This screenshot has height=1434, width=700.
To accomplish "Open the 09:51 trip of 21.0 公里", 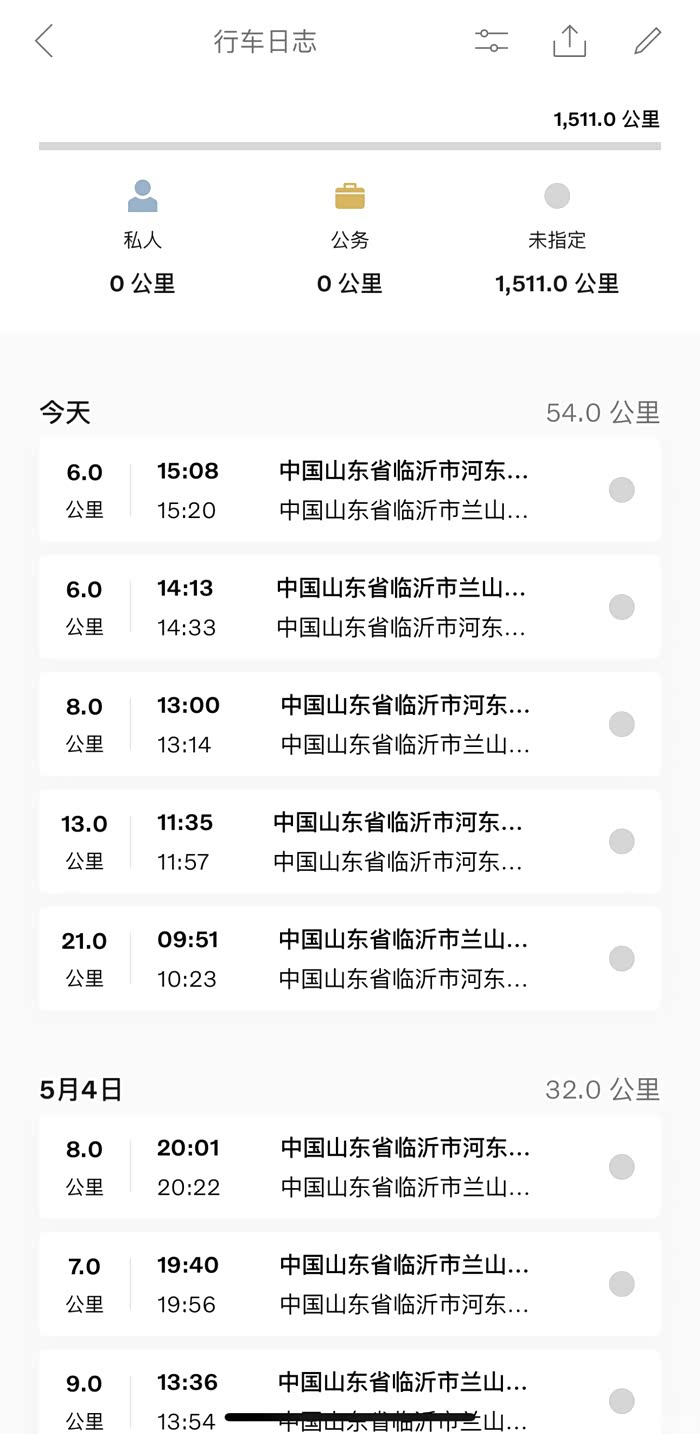I will click(350, 958).
